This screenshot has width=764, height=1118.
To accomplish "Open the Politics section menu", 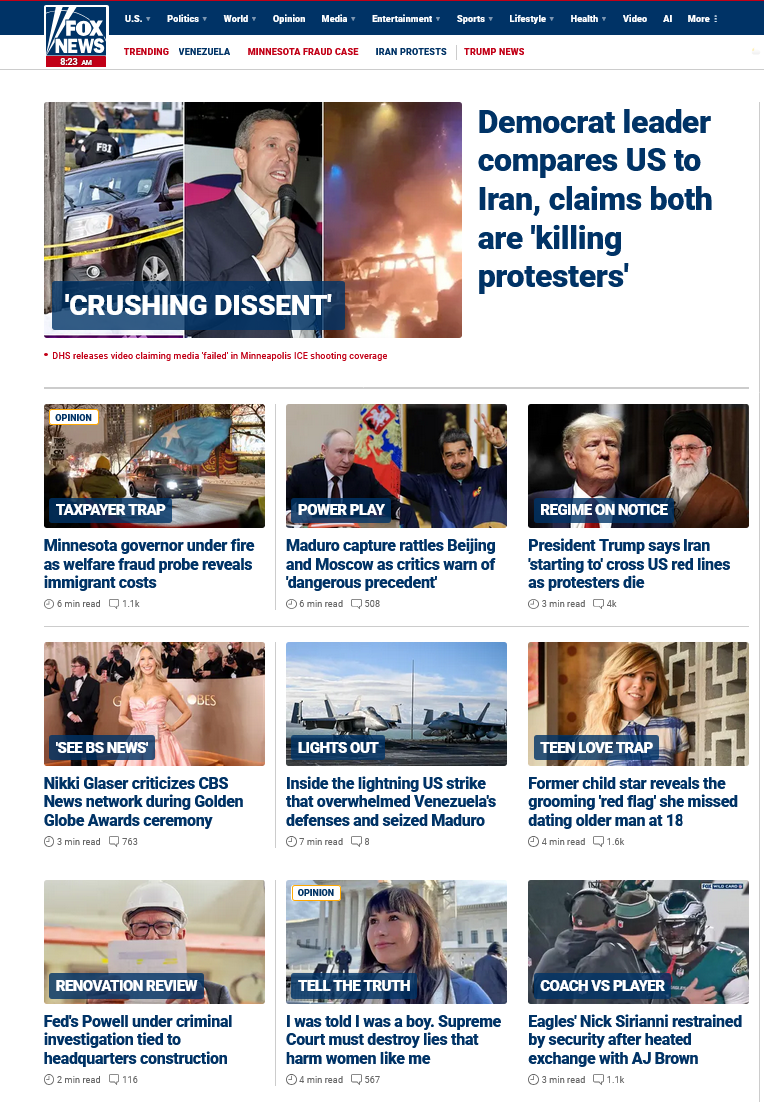I will tap(187, 18).
